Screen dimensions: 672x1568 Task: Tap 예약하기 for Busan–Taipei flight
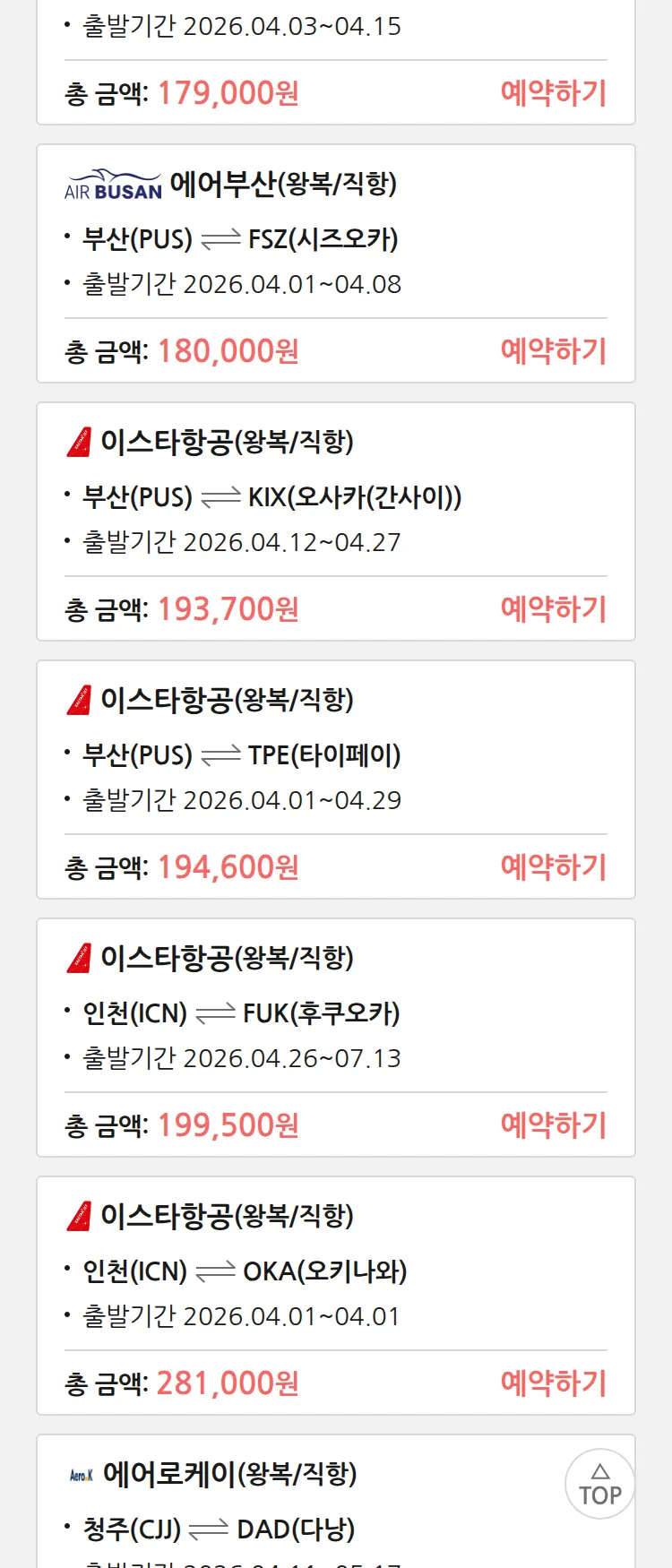tap(553, 867)
